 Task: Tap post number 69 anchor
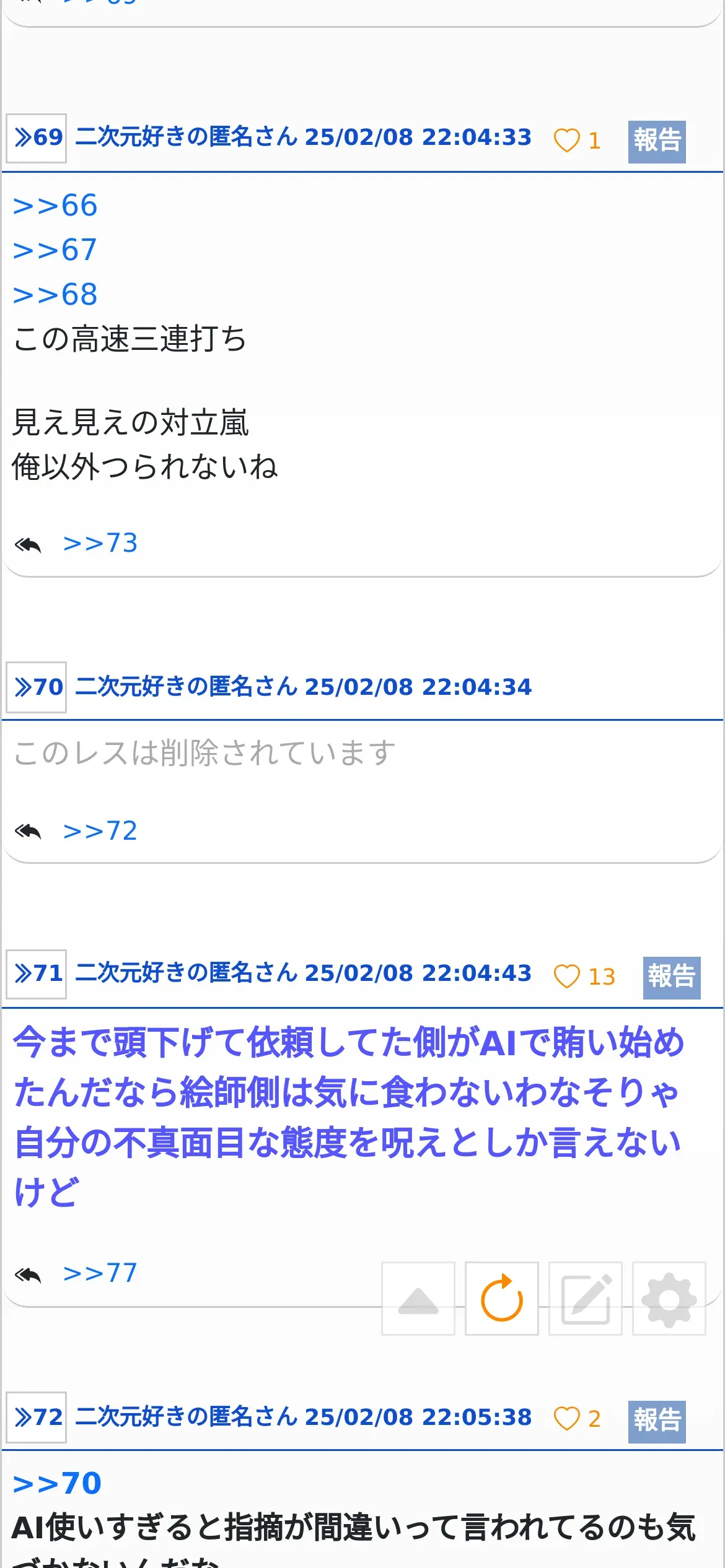tap(37, 137)
